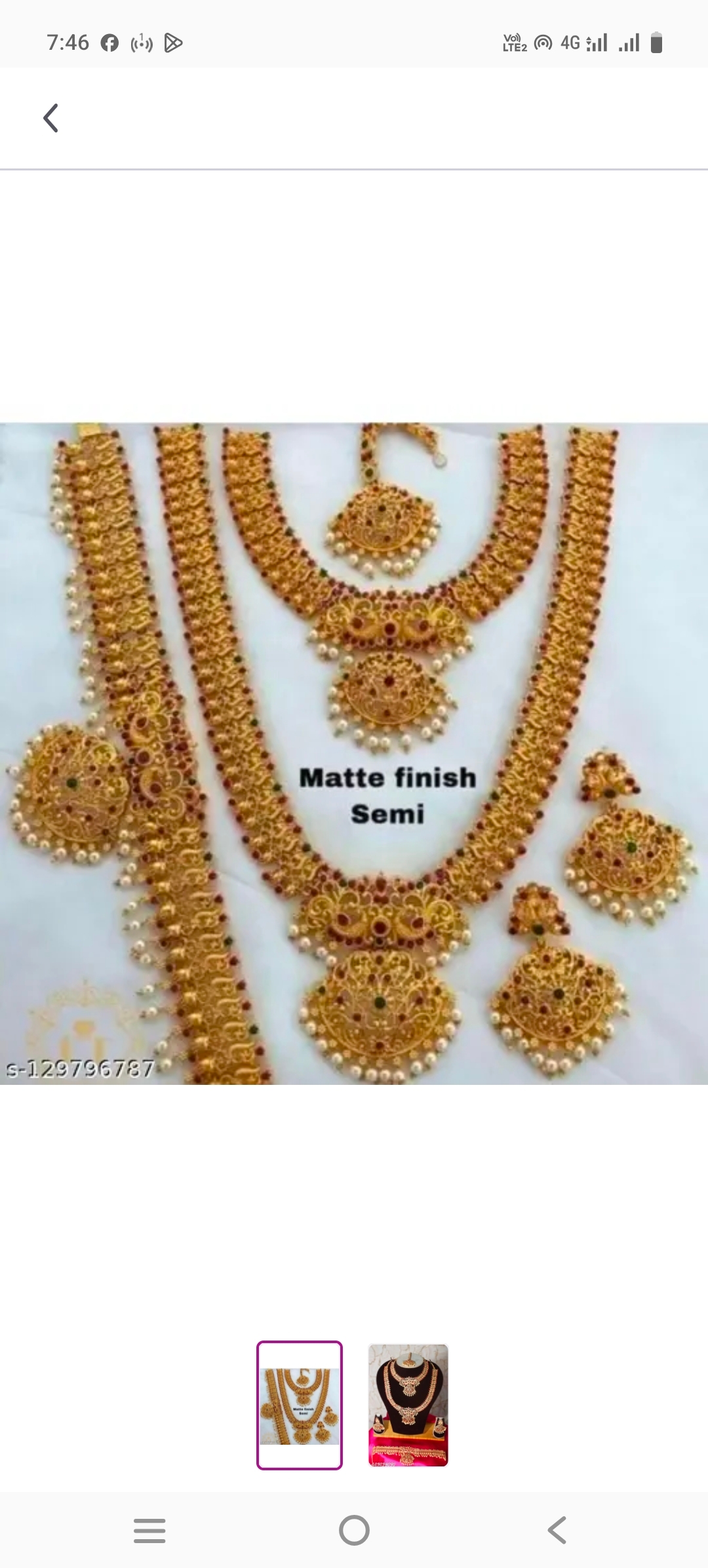
Task: Select the second thumbnail with mannequin display
Action: coord(408,1405)
